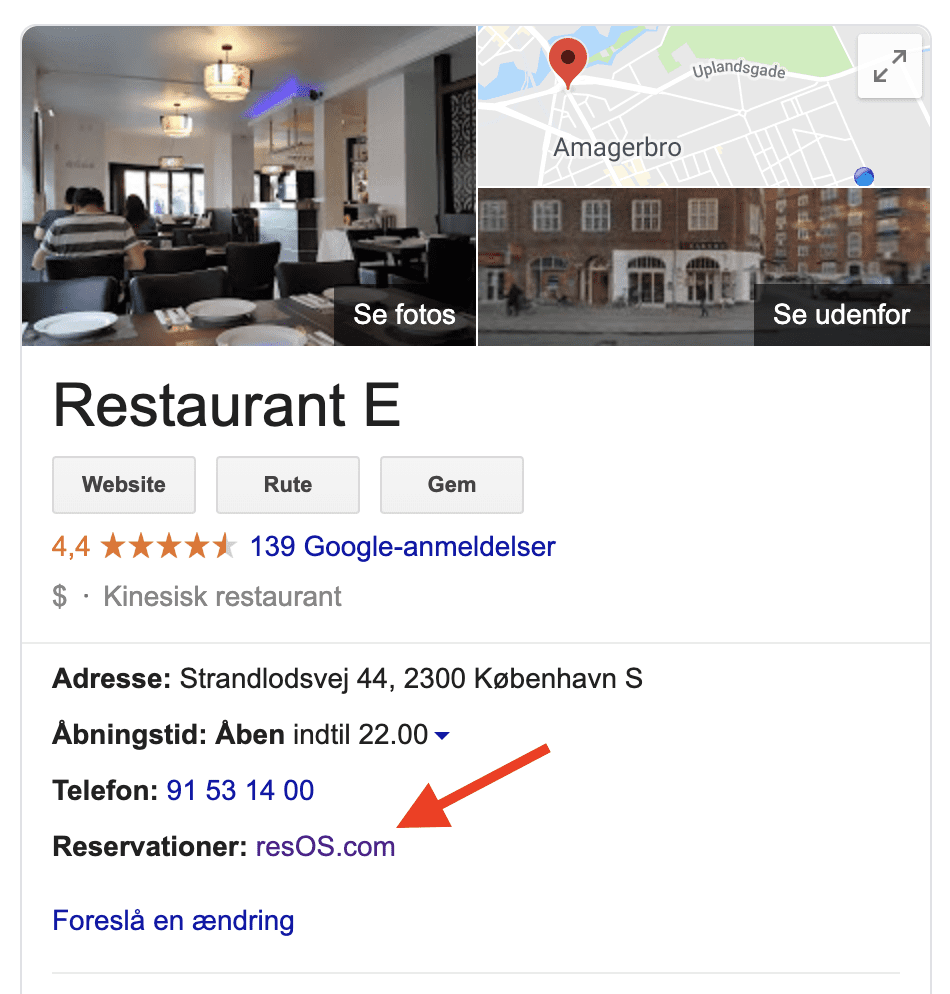View the street view via Se udenfor
This screenshot has height=994, width=950.
[x=841, y=315]
